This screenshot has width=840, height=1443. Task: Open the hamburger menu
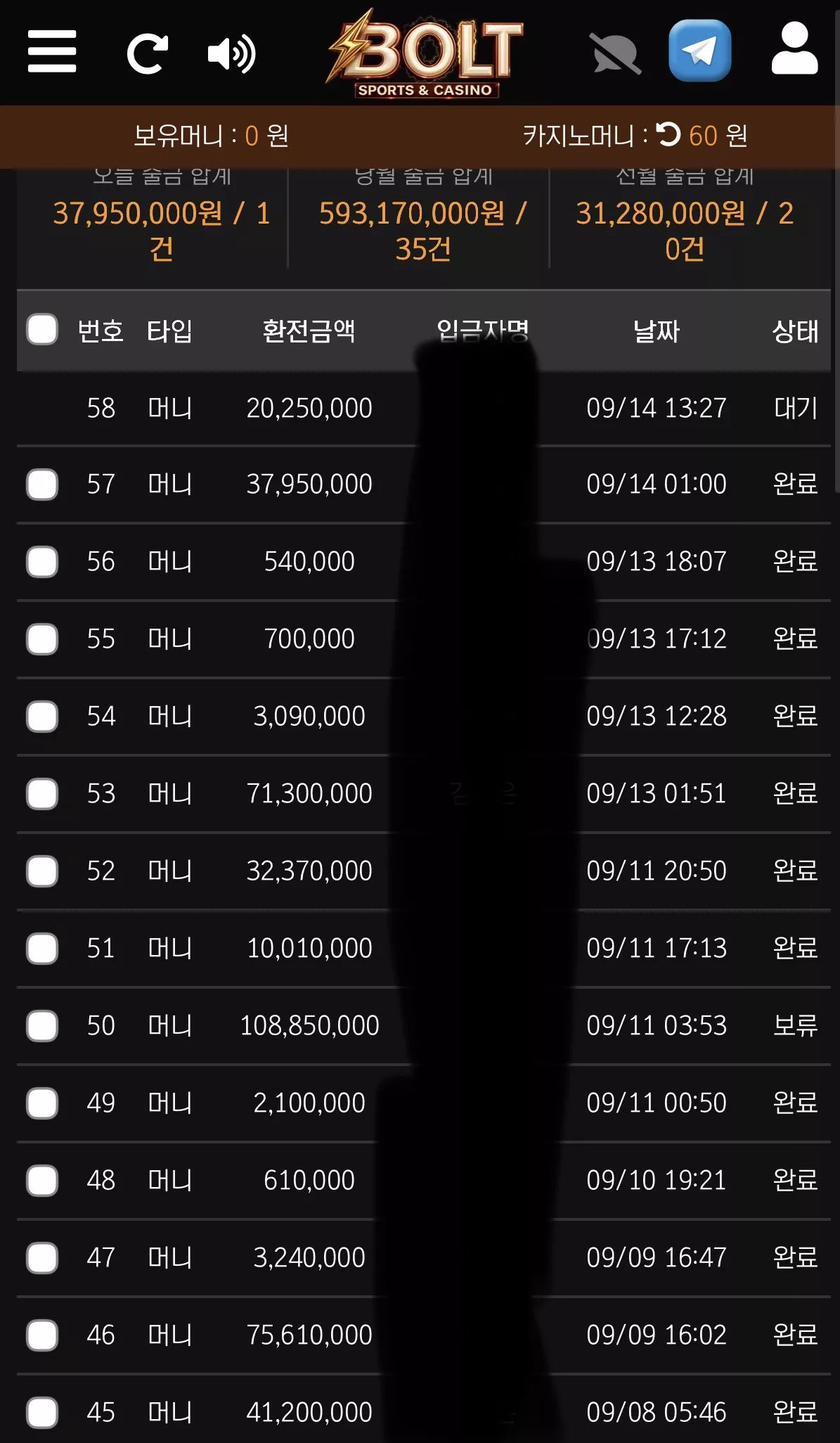[52, 51]
